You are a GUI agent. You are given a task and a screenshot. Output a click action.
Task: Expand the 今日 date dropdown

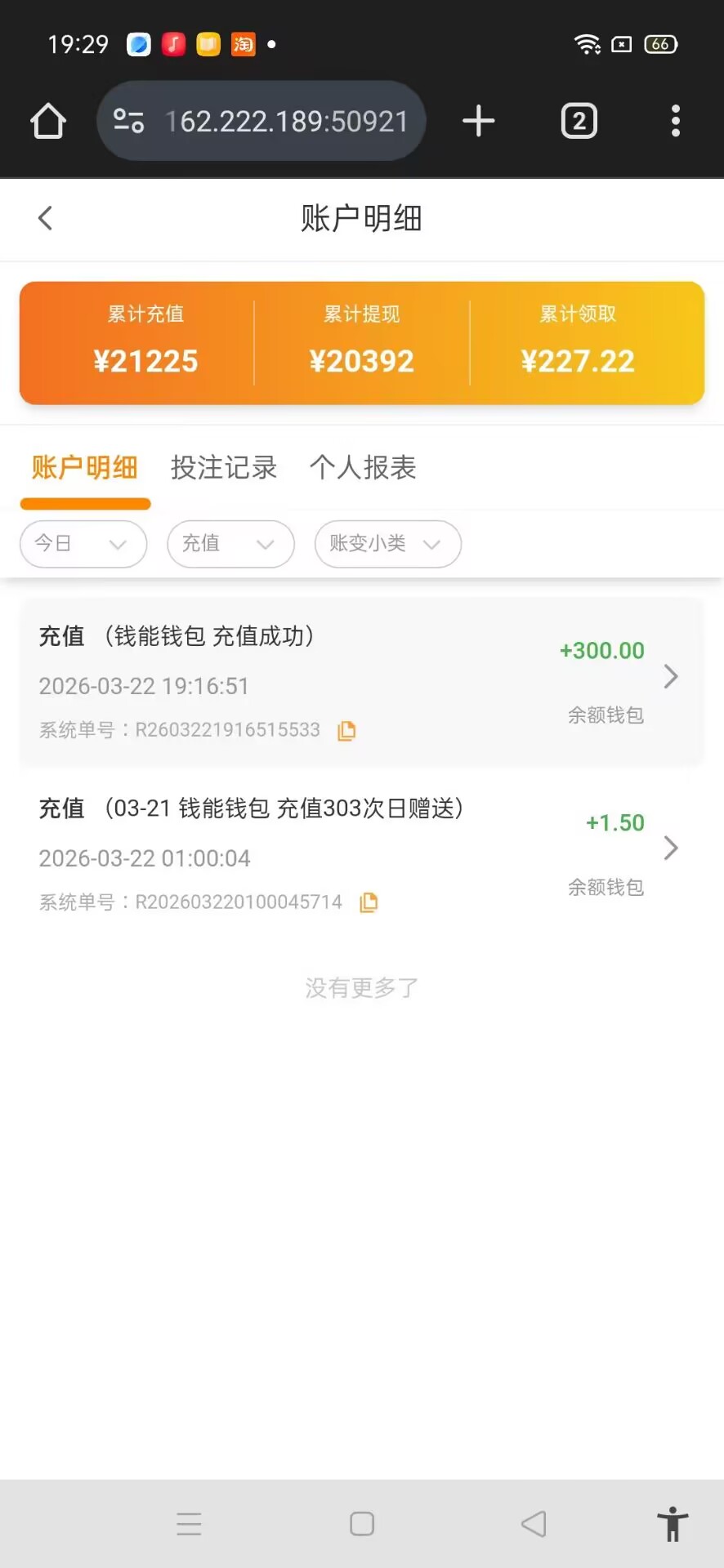[x=83, y=544]
